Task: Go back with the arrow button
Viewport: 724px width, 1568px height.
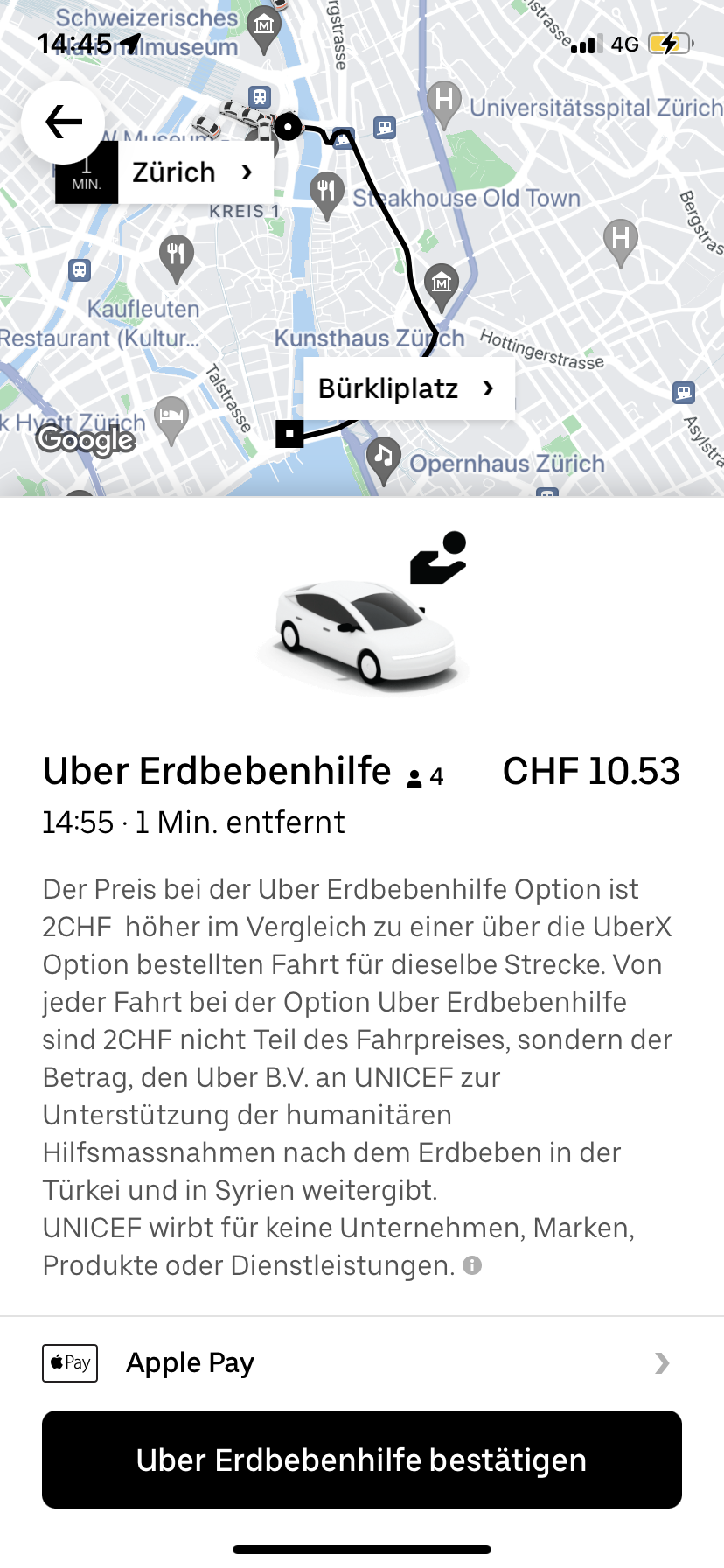Action: tap(63, 122)
